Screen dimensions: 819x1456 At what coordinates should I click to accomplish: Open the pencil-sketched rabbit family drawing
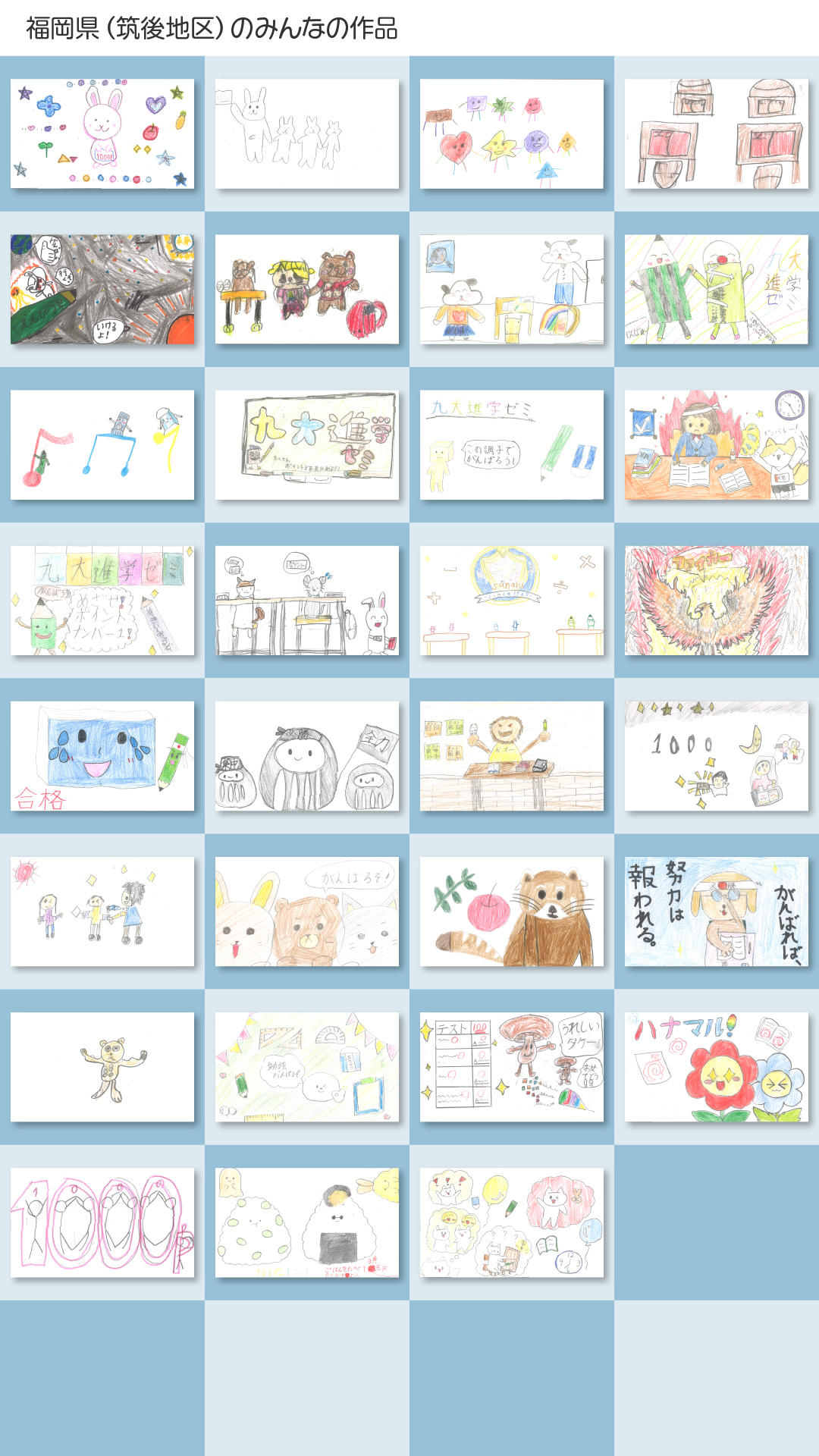click(x=307, y=134)
